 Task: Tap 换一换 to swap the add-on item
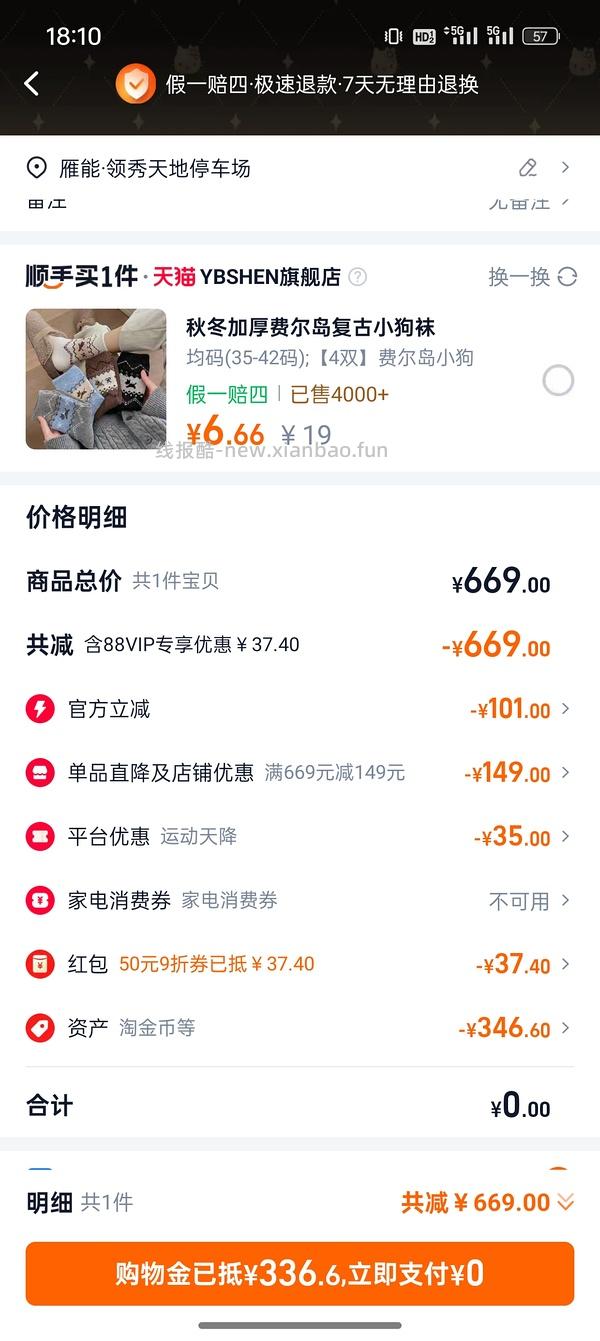pos(532,277)
